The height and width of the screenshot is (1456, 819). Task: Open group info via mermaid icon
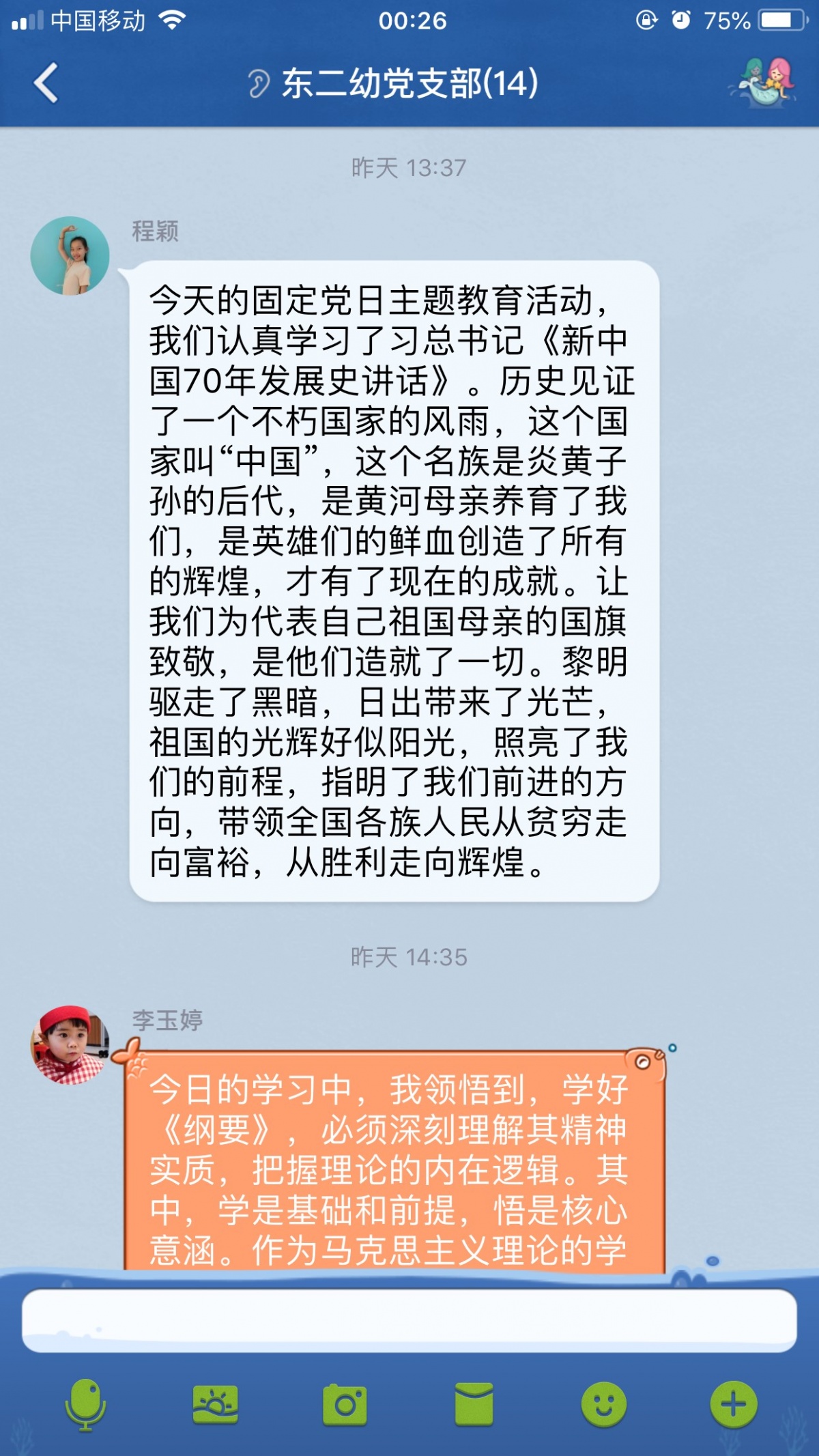(763, 83)
